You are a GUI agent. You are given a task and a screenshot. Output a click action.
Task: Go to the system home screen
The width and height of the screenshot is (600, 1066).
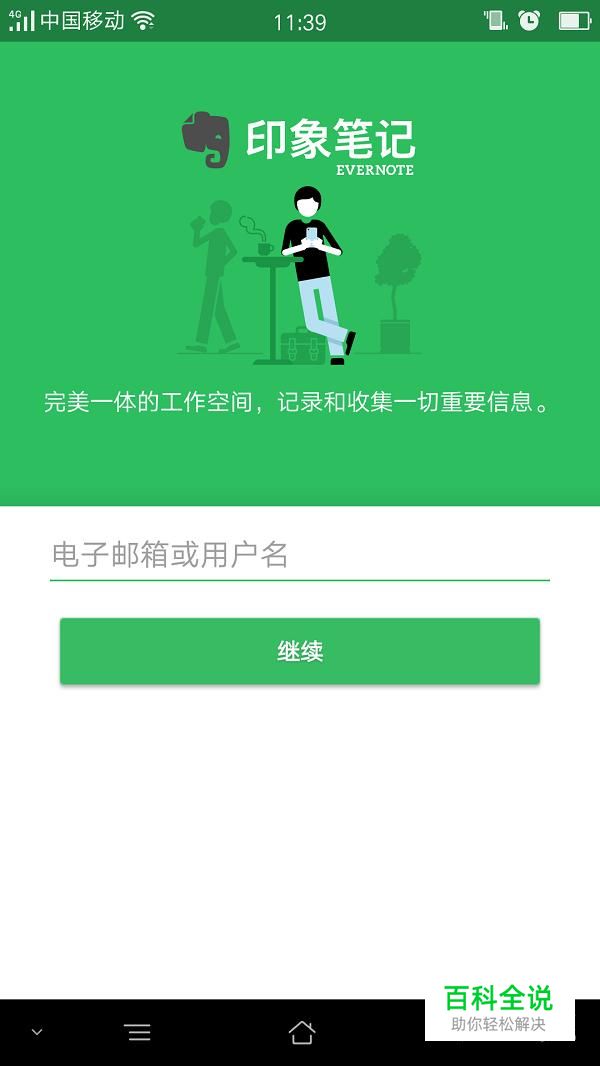point(301,1032)
